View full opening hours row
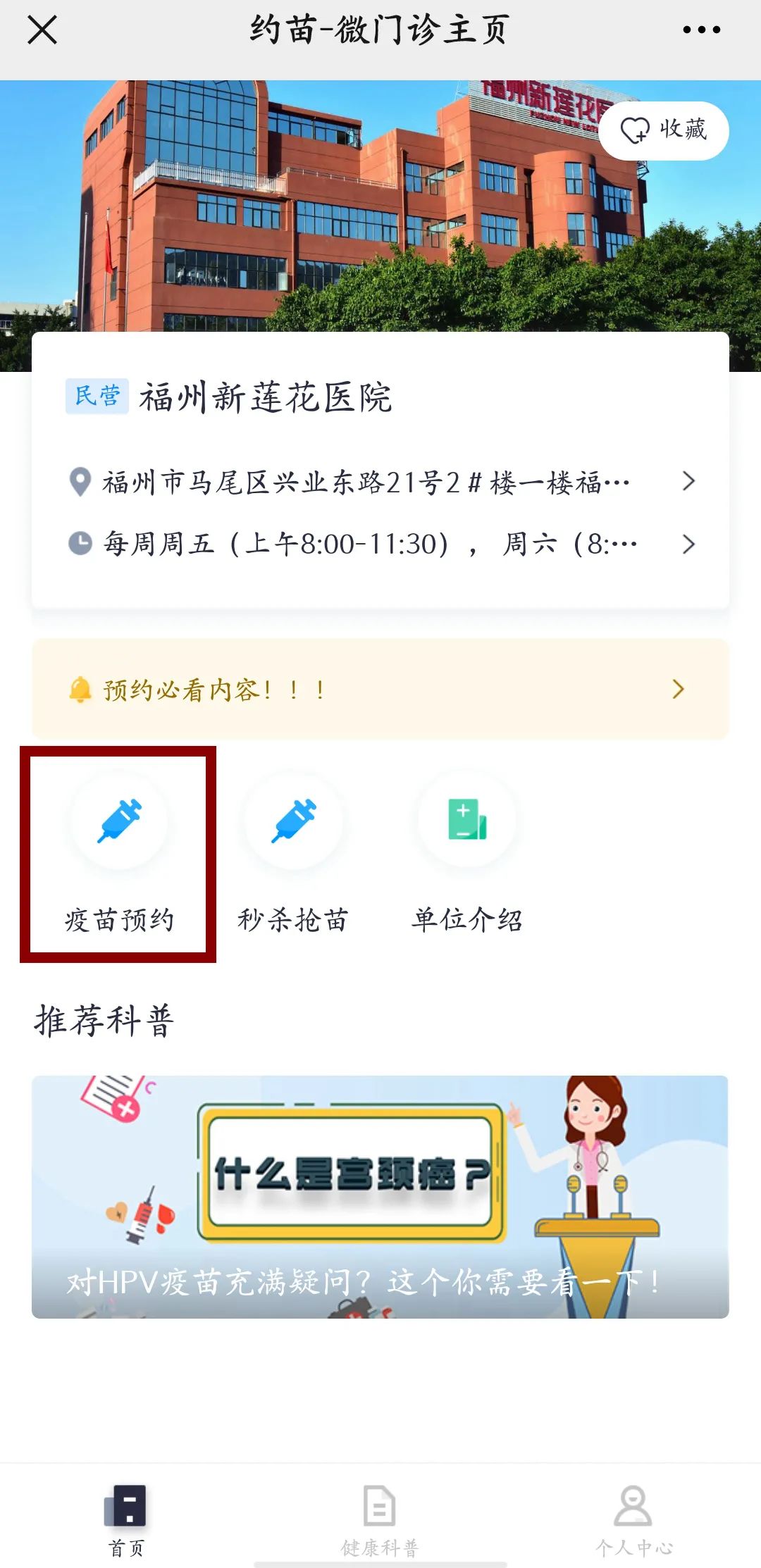This screenshot has width=761, height=1568. point(380,544)
